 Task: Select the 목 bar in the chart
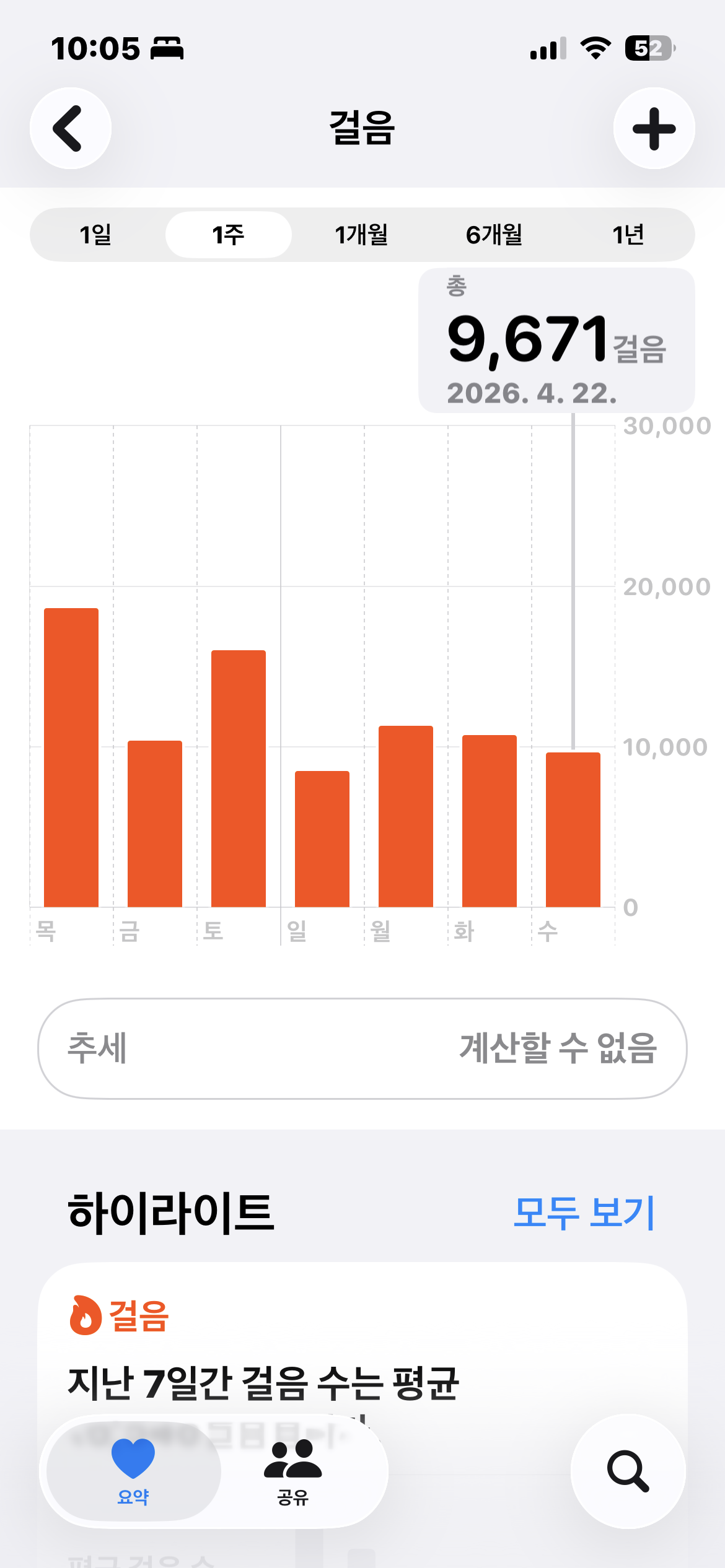pyautogui.click(x=71, y=757)
